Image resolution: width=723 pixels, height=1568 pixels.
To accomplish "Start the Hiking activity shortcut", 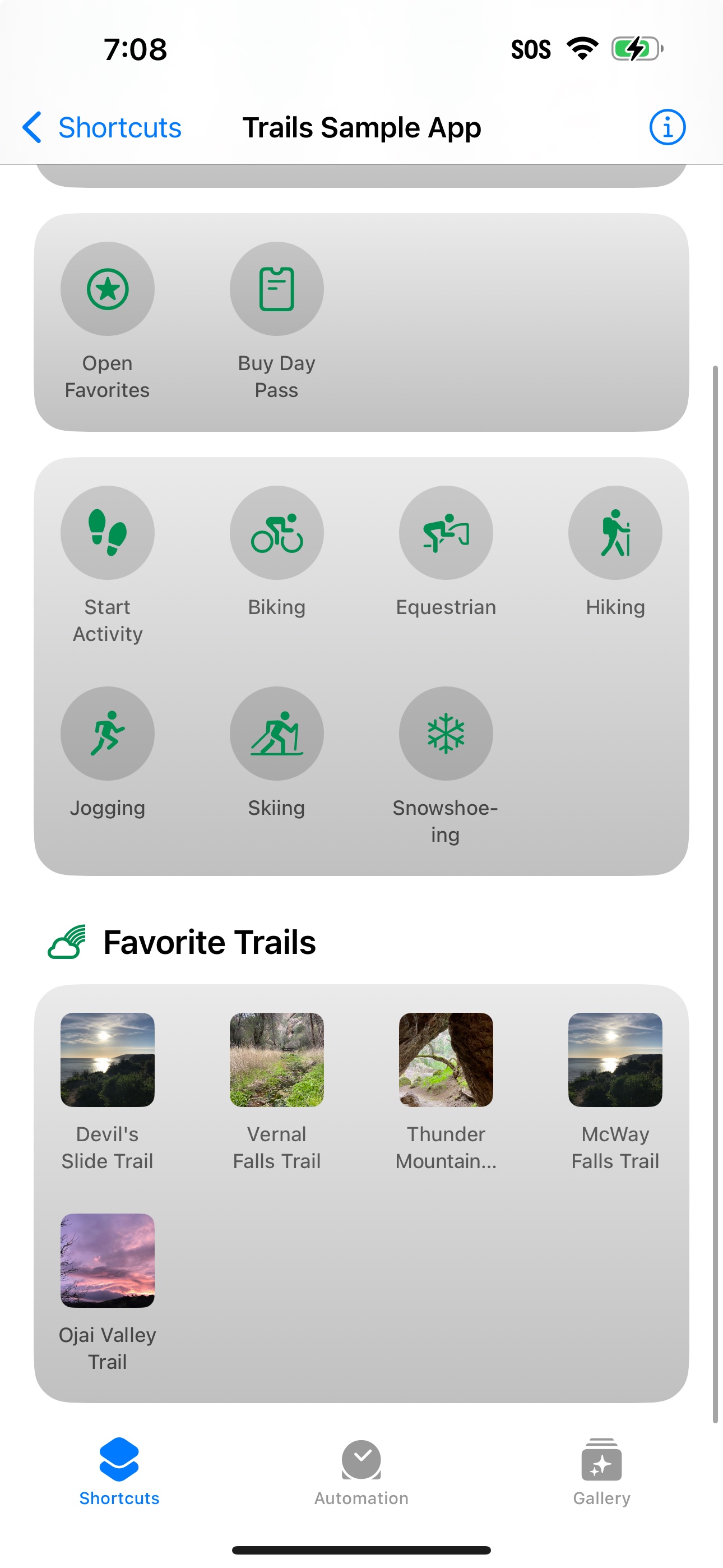I will coord(615,533).
